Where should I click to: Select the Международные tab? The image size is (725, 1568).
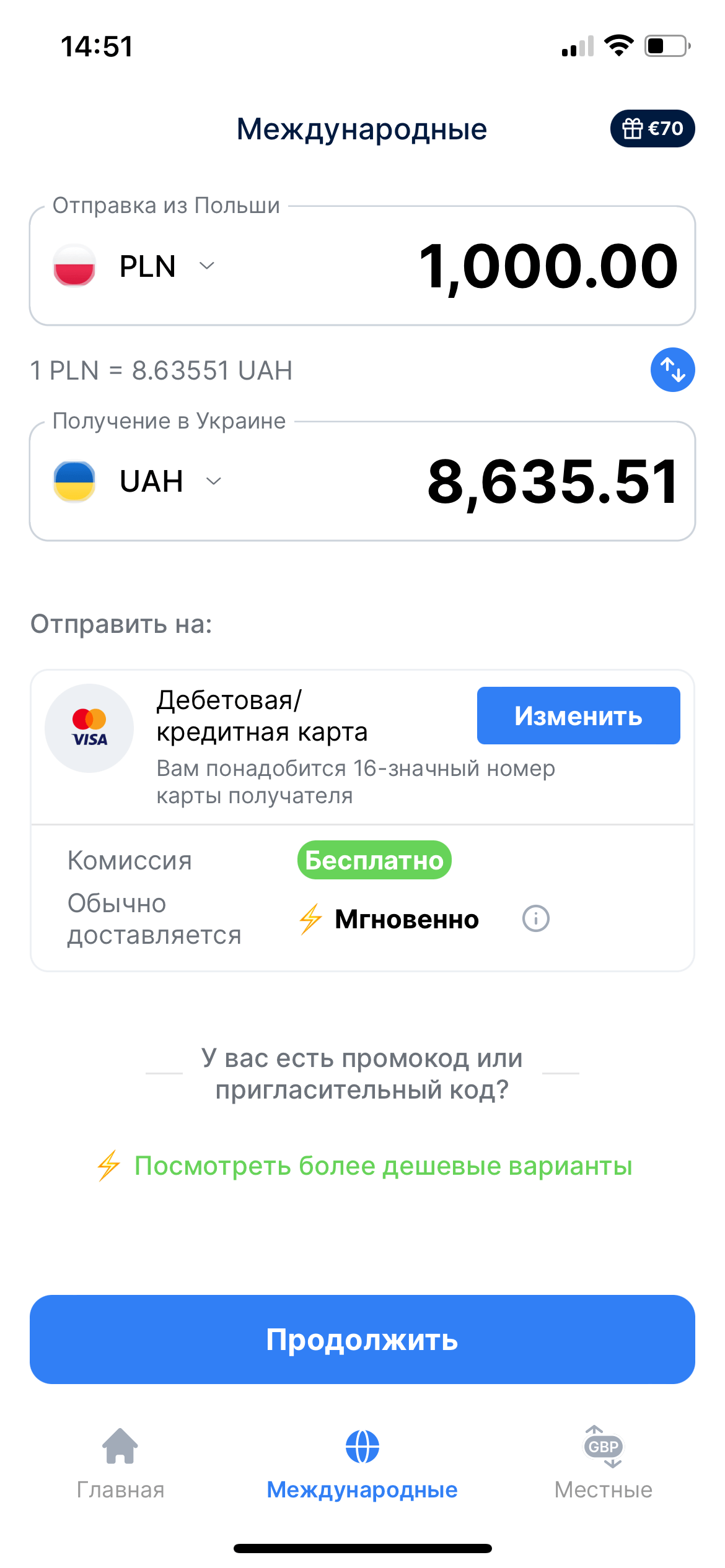pos(362,1461)
